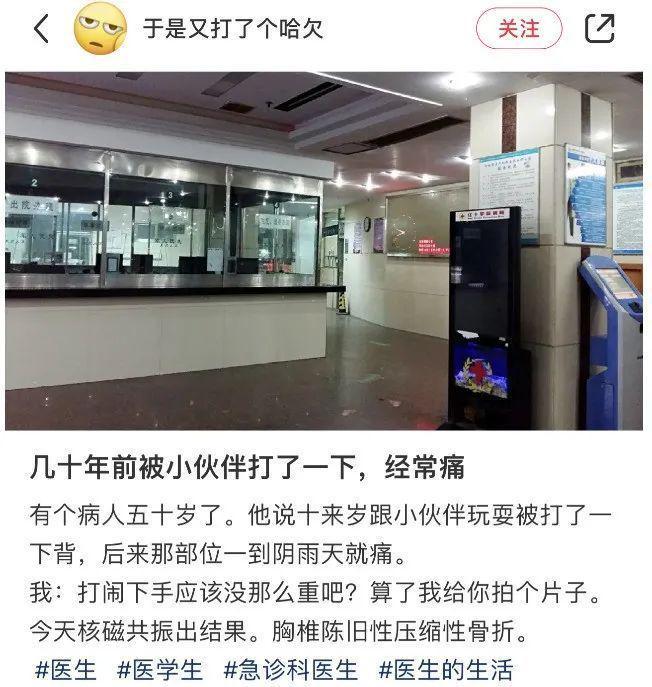The height and width of the screenshot is (687, 652).
Task: Share this post
Action: click(599, 29)
